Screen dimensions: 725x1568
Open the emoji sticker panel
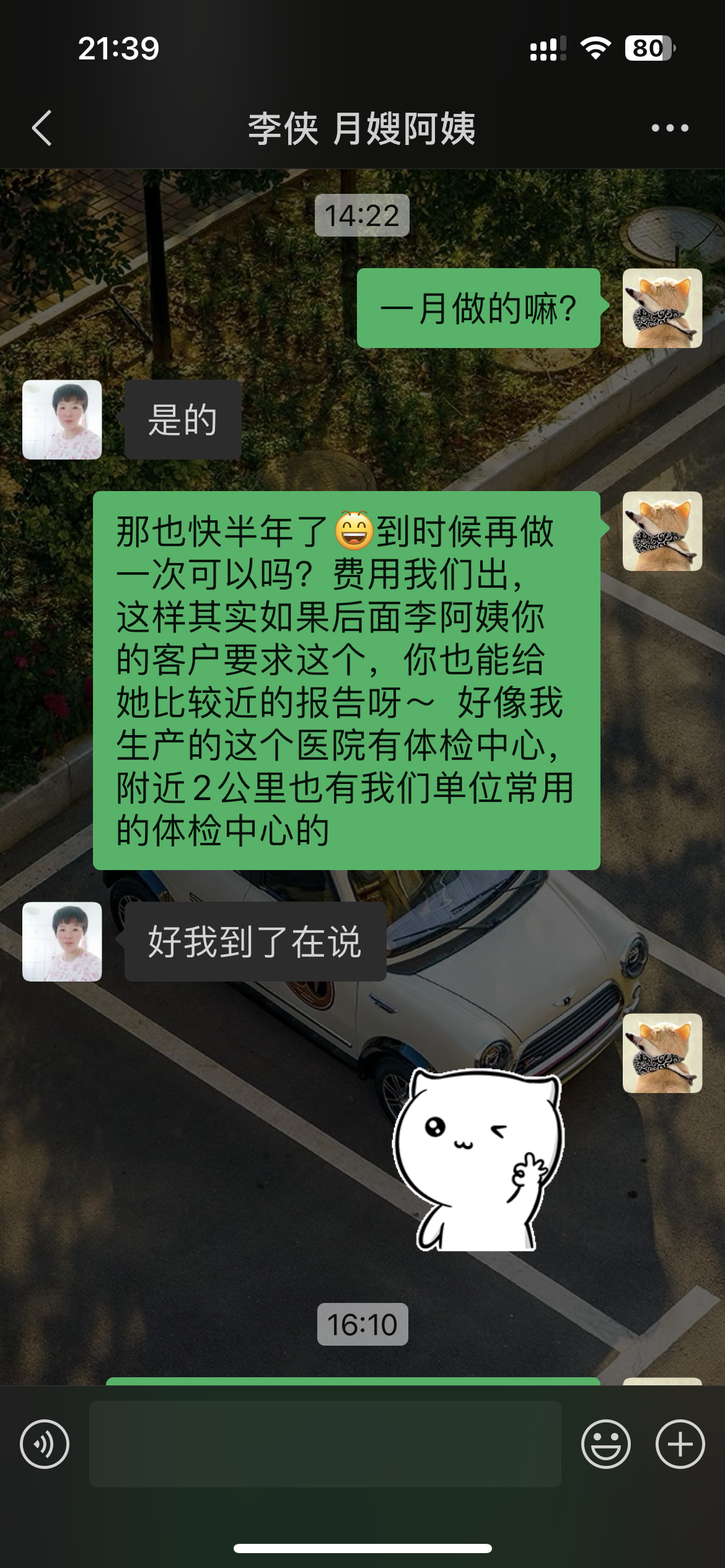(x=605, y=1444)
